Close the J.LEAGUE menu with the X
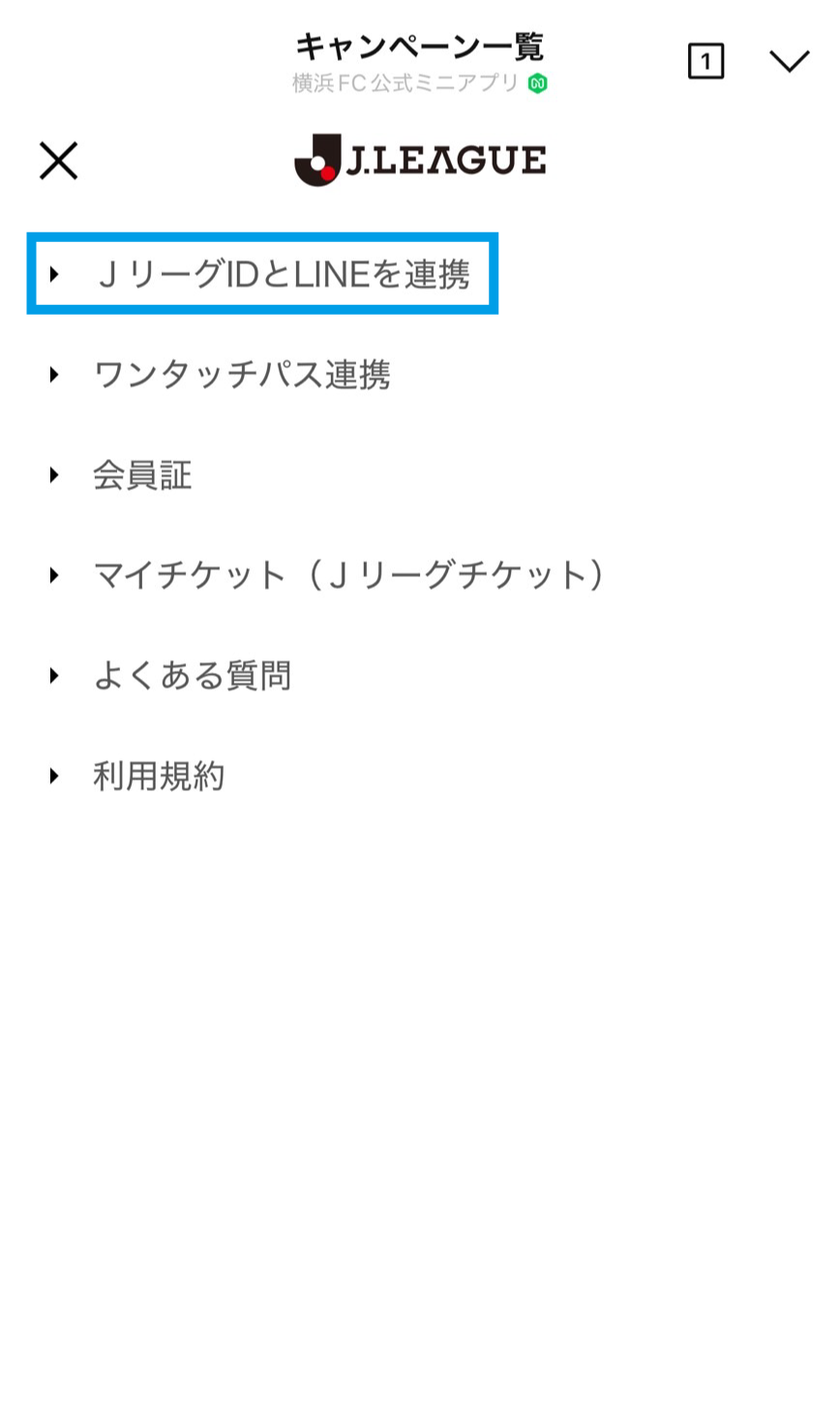This screenshot has width=840, height=1404. (x=58, y=161)
